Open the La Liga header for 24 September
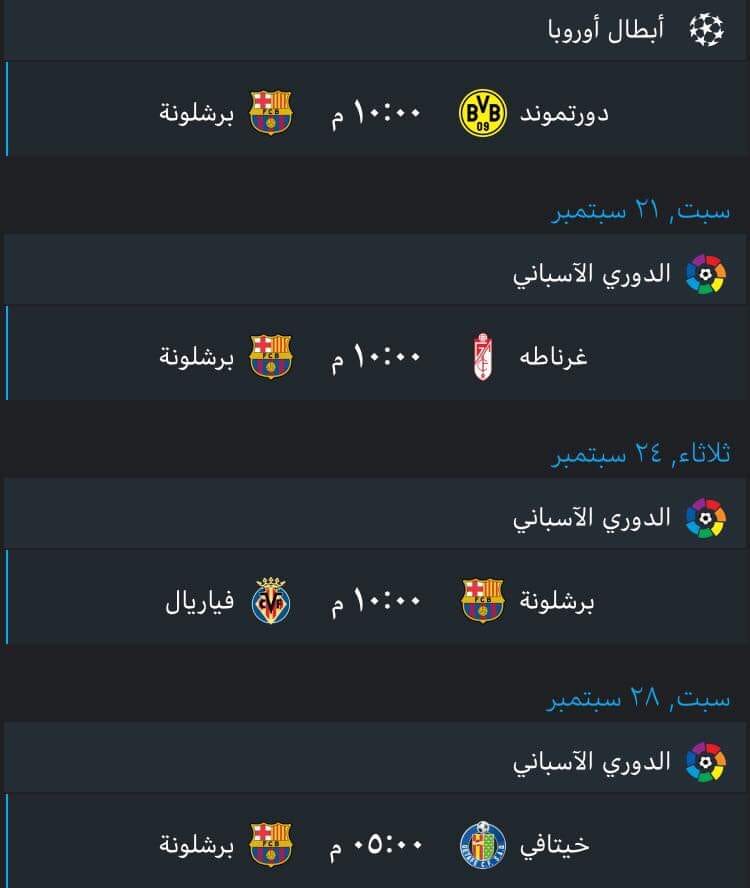Screen dimensions: 750x888 [376, 514]
